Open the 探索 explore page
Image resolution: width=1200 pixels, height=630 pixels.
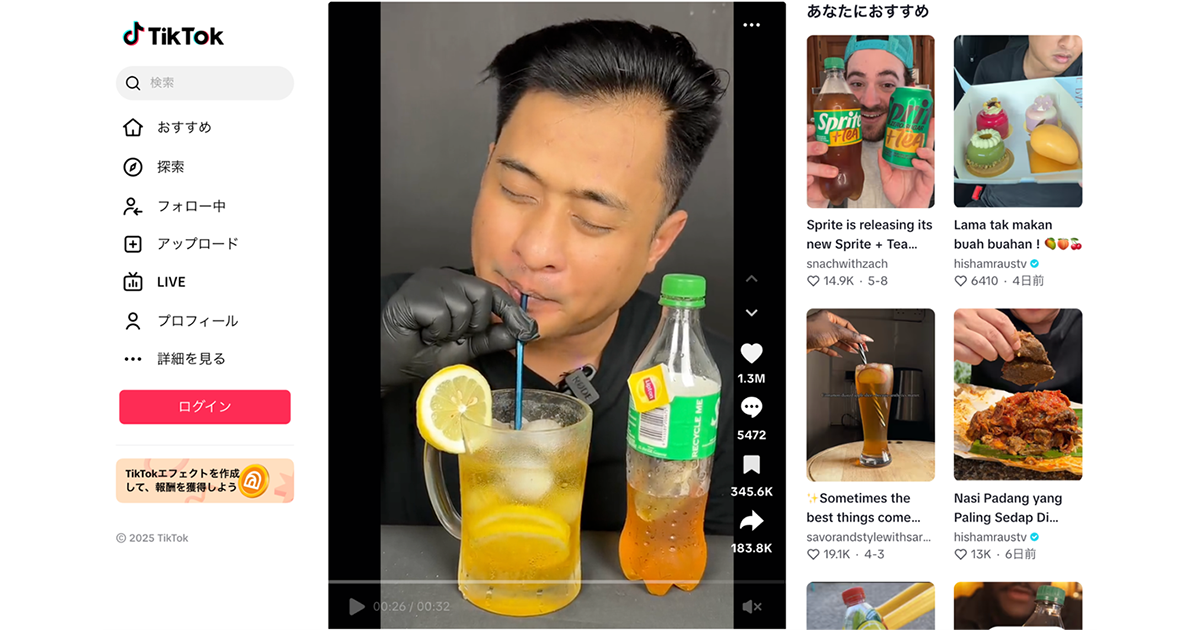pyautogui.click(x=170, y=167)
